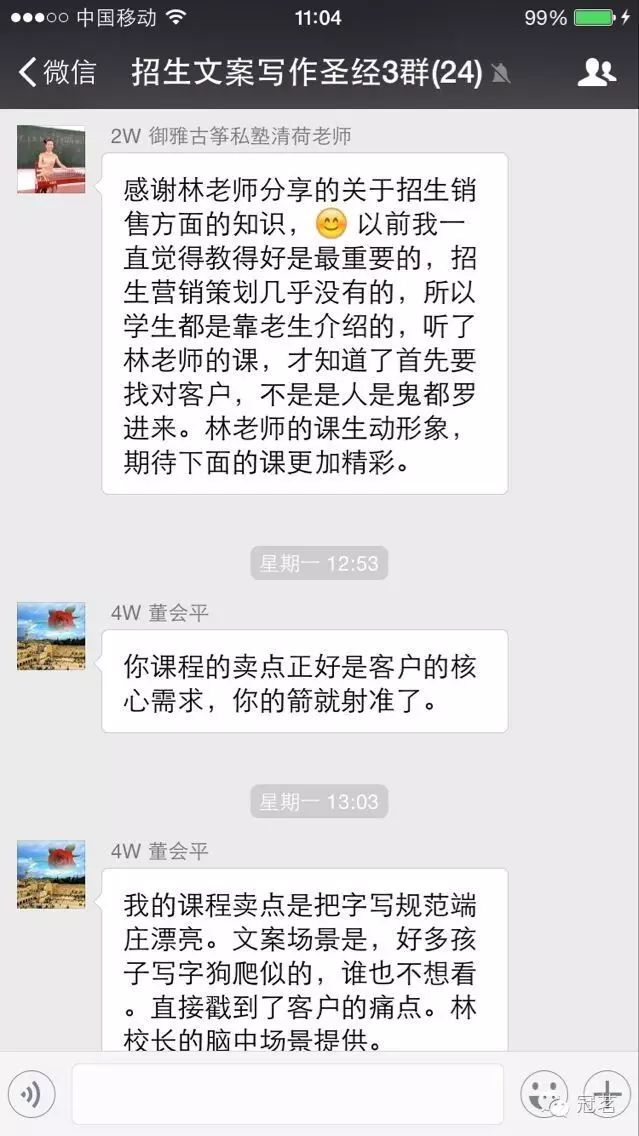This screenshot has height=1136, width=639.
Task: Go back to the 微信 chat list
Action: coord(57,72)
